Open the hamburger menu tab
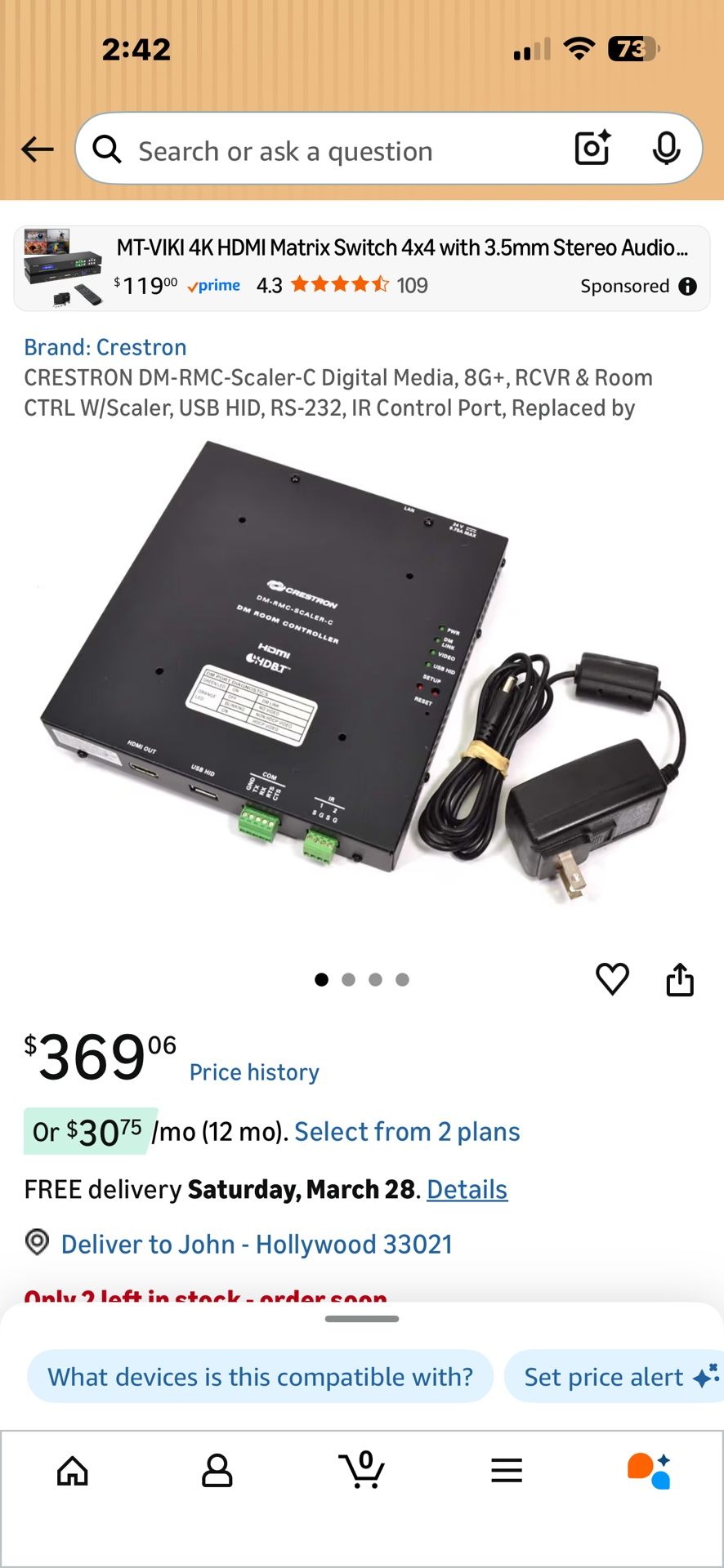724x1568 pixels. pos(507,1471)
